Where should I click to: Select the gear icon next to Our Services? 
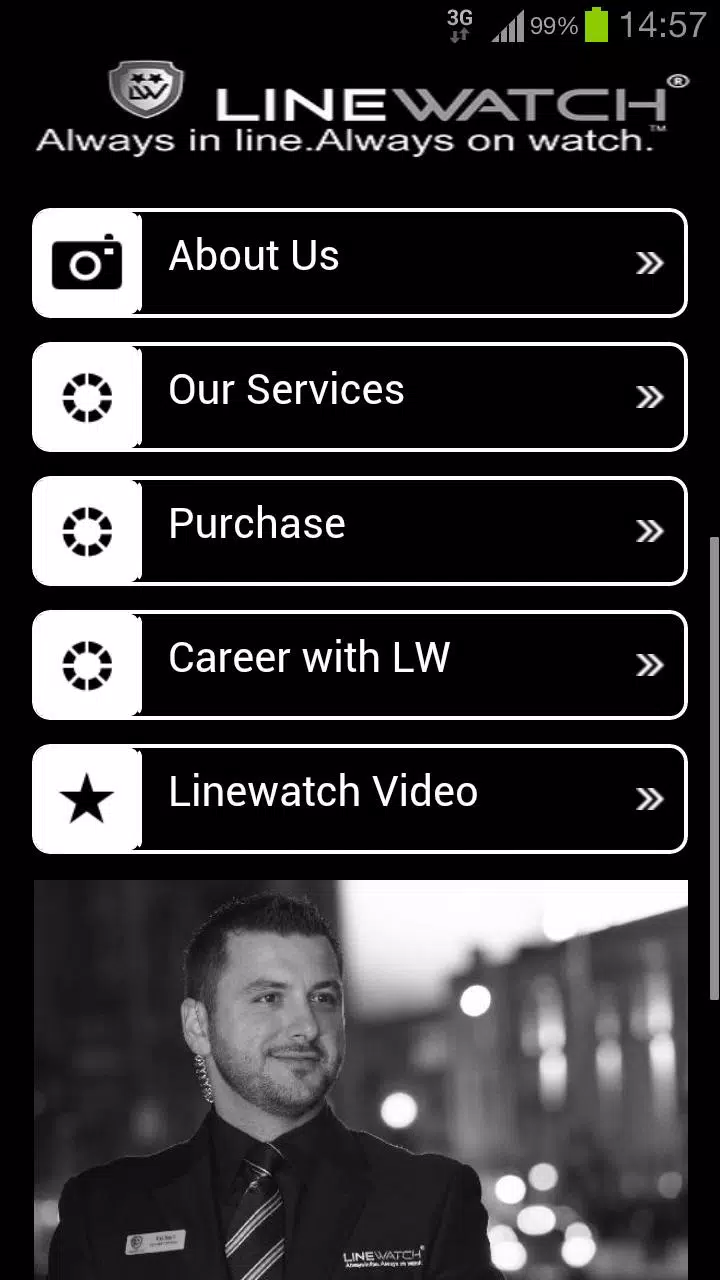(87, 396)
